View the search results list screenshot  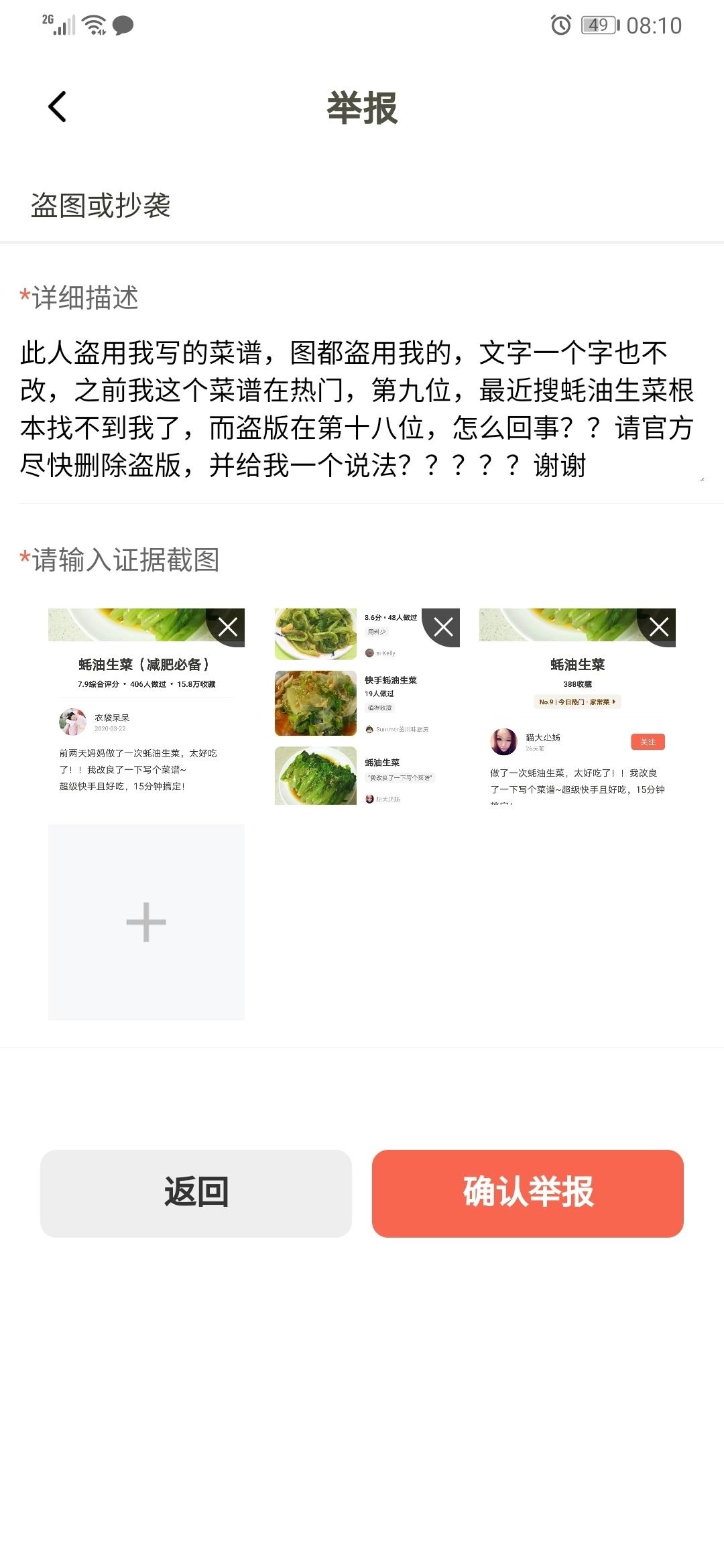355,724
